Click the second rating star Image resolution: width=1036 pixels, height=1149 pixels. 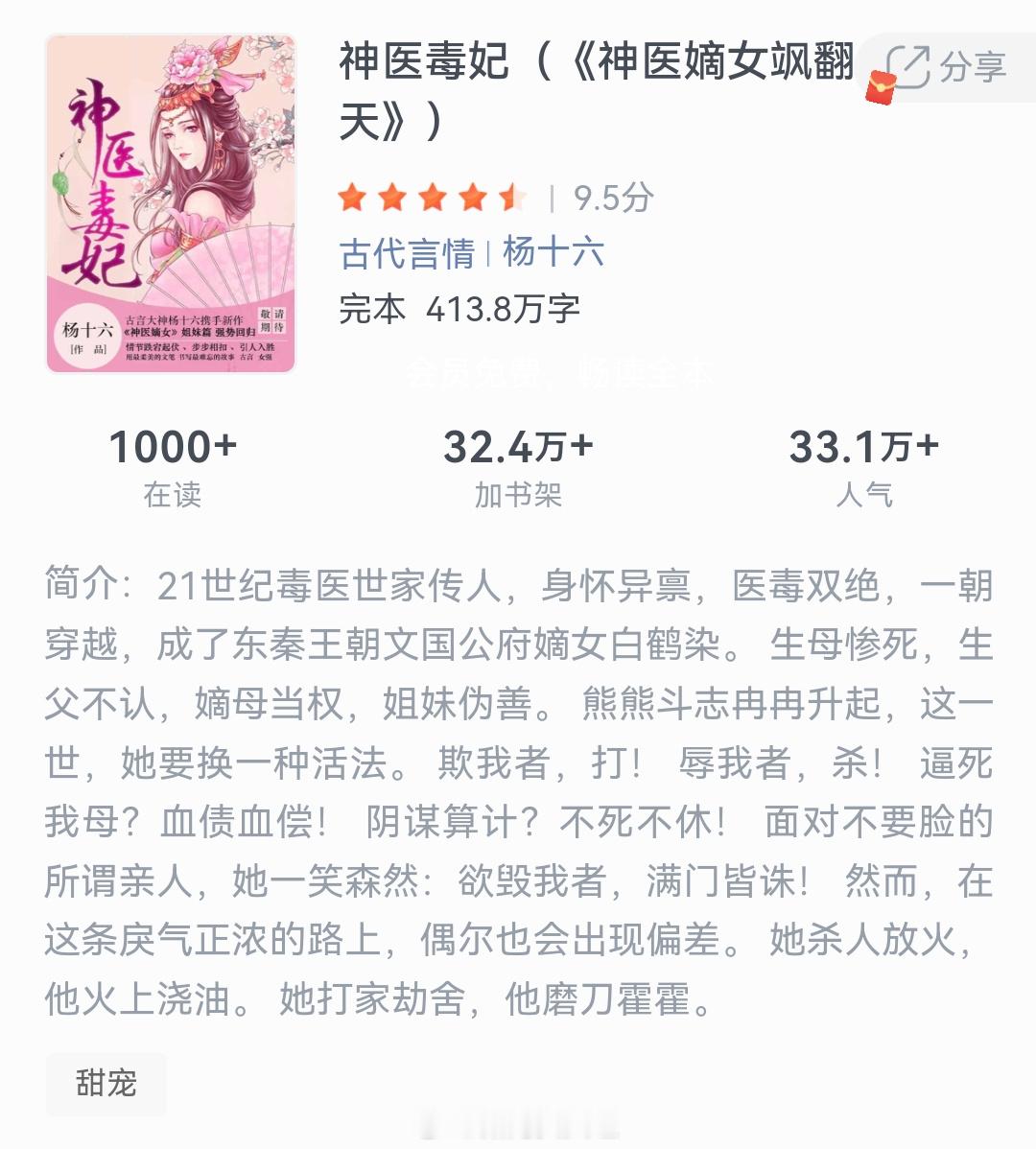coord(393,197)
